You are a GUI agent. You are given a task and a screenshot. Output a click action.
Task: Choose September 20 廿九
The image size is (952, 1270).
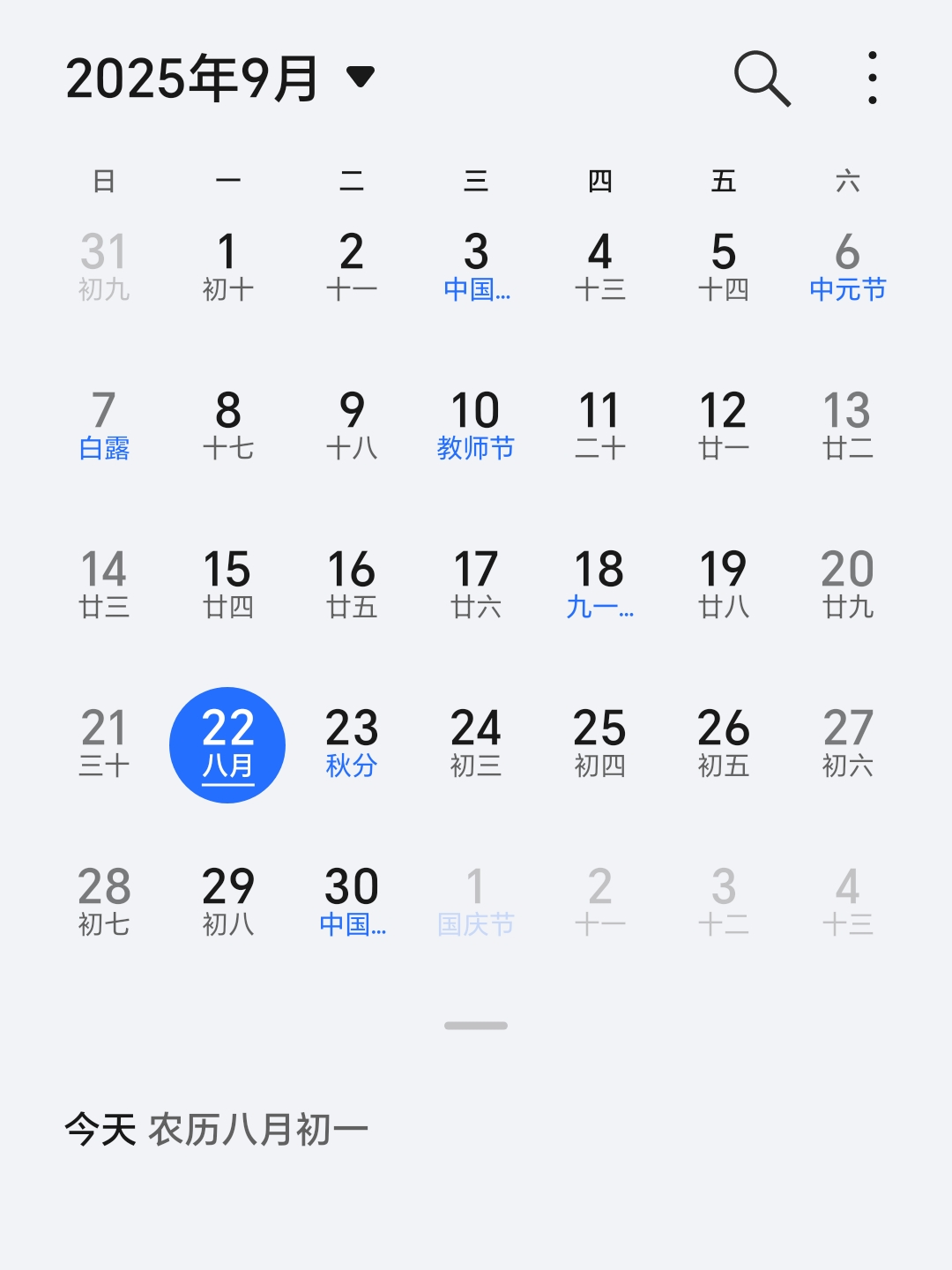click(x=847, y=585)
